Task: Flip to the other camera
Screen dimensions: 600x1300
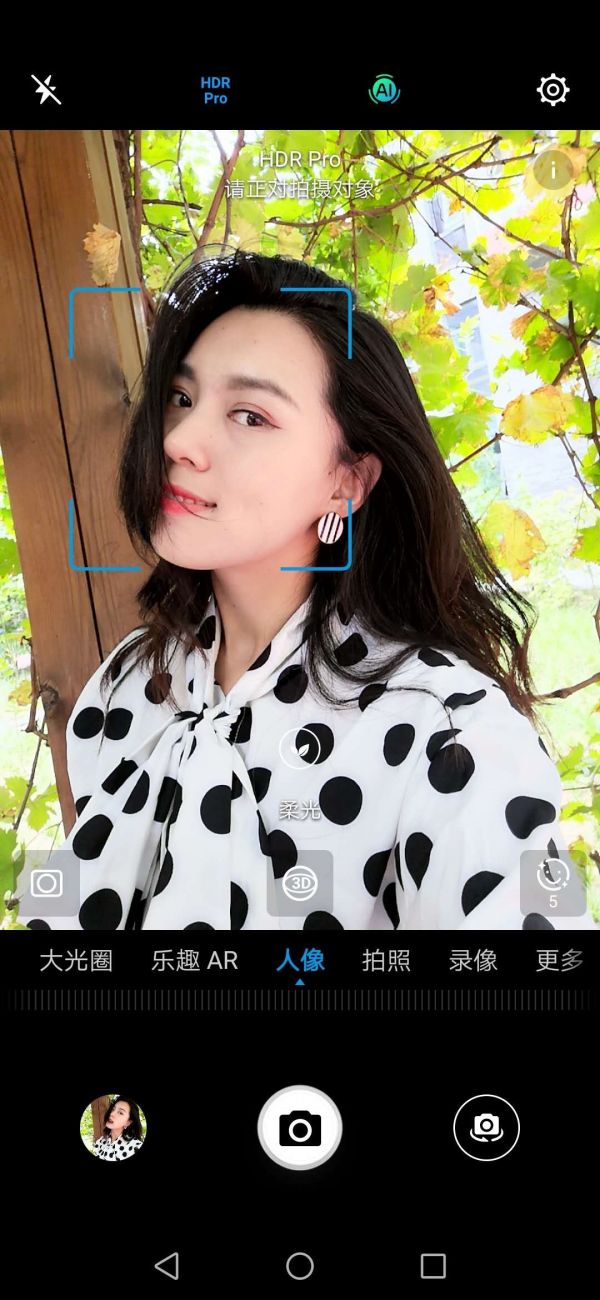Action: click(x=486, y=1128)
